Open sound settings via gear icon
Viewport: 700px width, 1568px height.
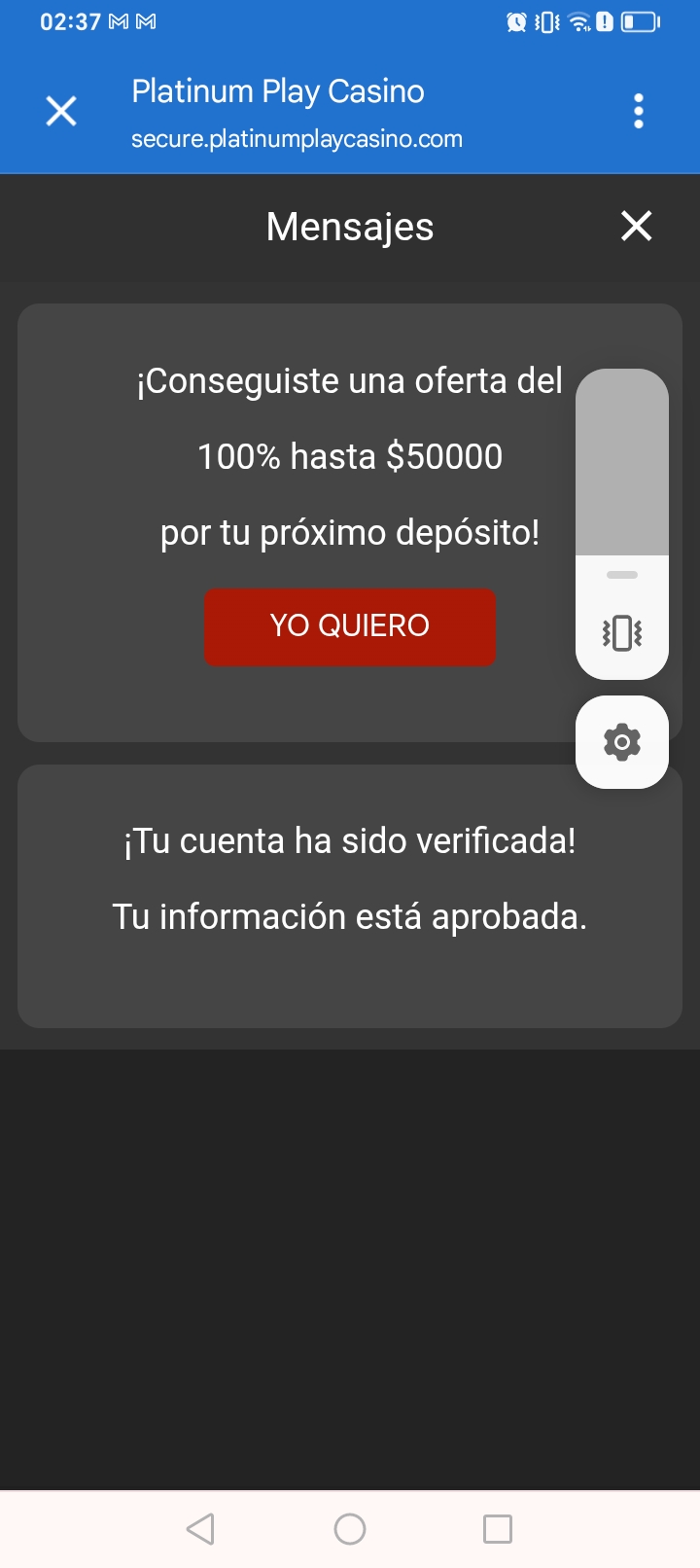pyautogui.click(x=621, y=741)
